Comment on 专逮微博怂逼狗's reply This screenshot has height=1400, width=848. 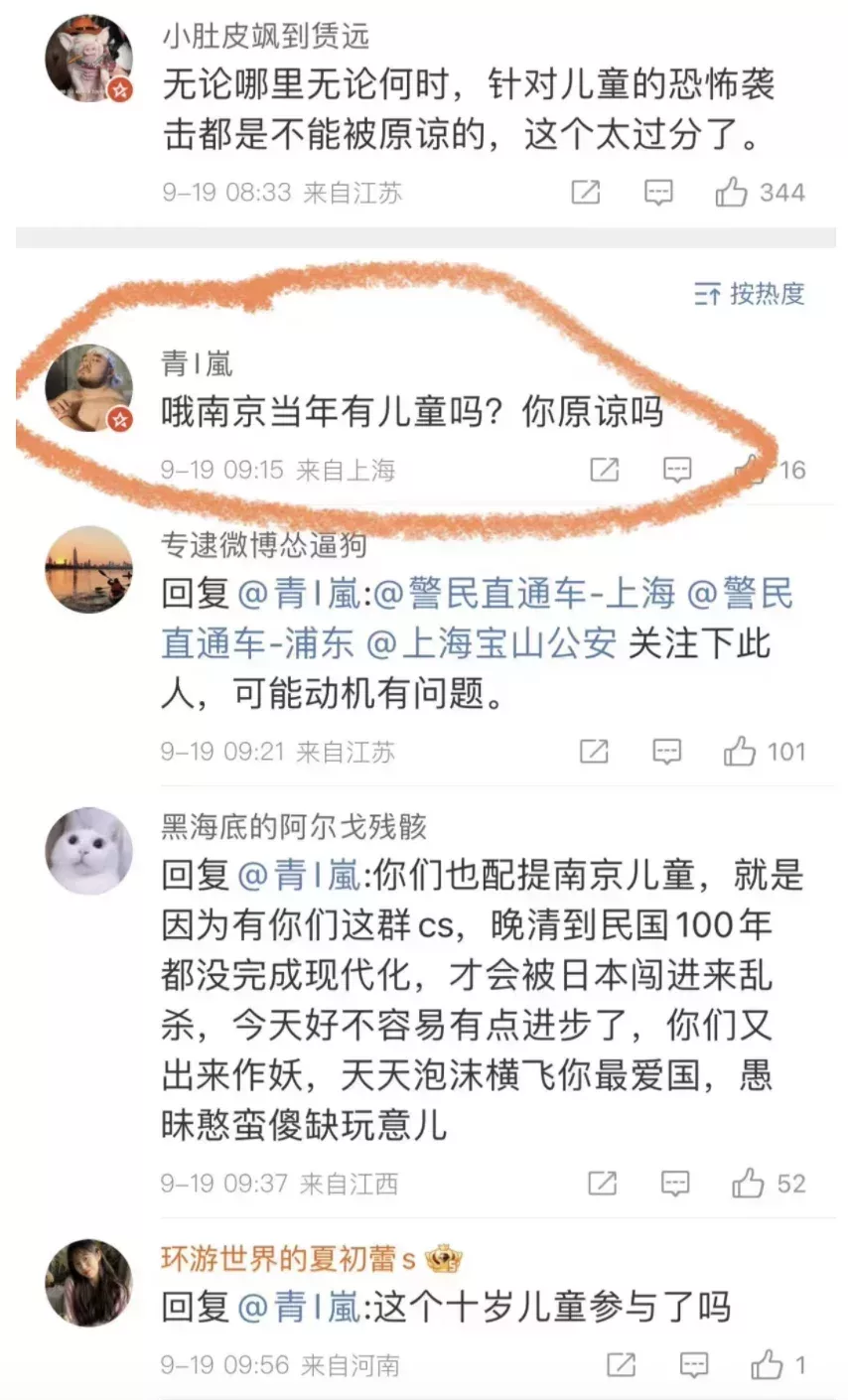[666, 751]
